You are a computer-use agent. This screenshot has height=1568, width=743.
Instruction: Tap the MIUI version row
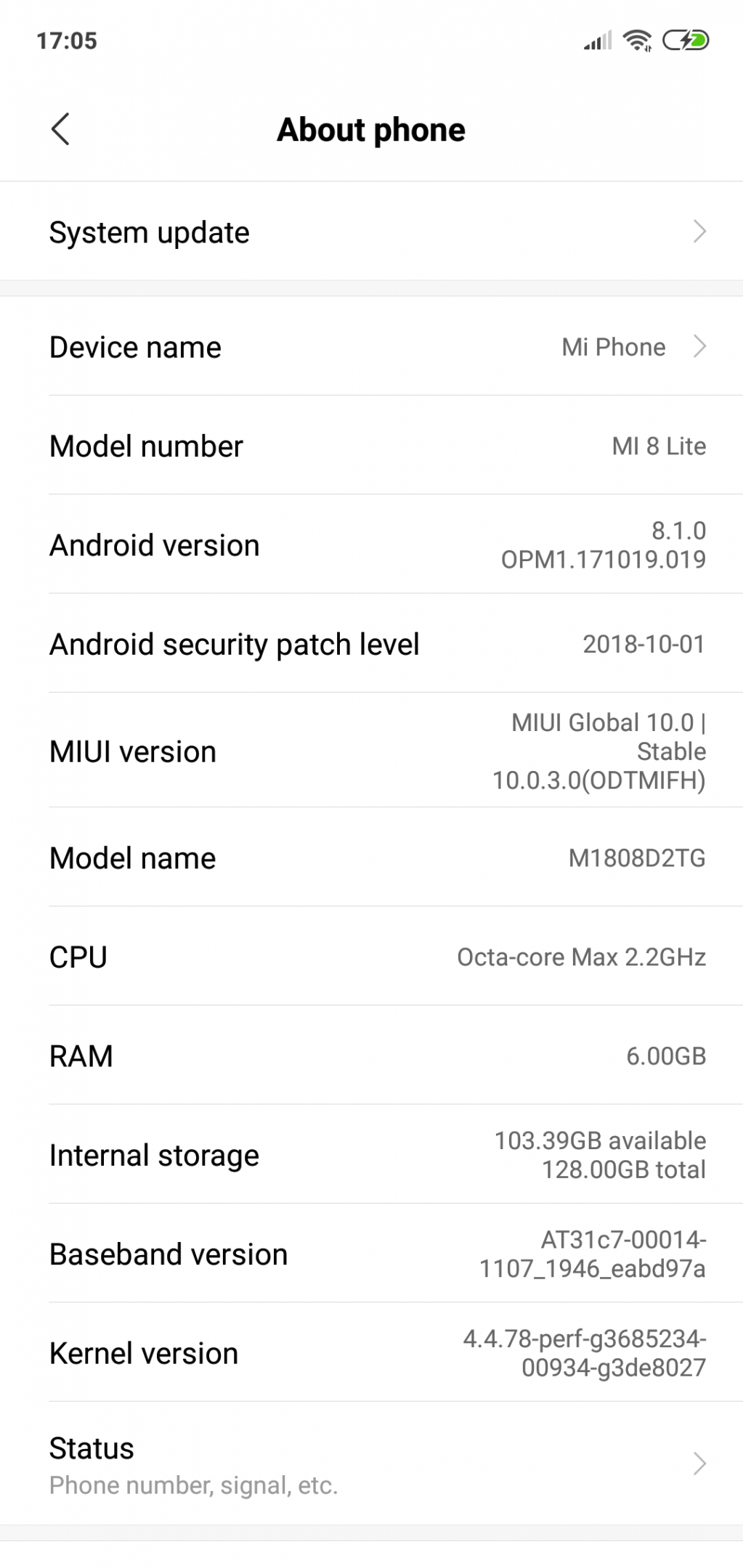(371, 751)
